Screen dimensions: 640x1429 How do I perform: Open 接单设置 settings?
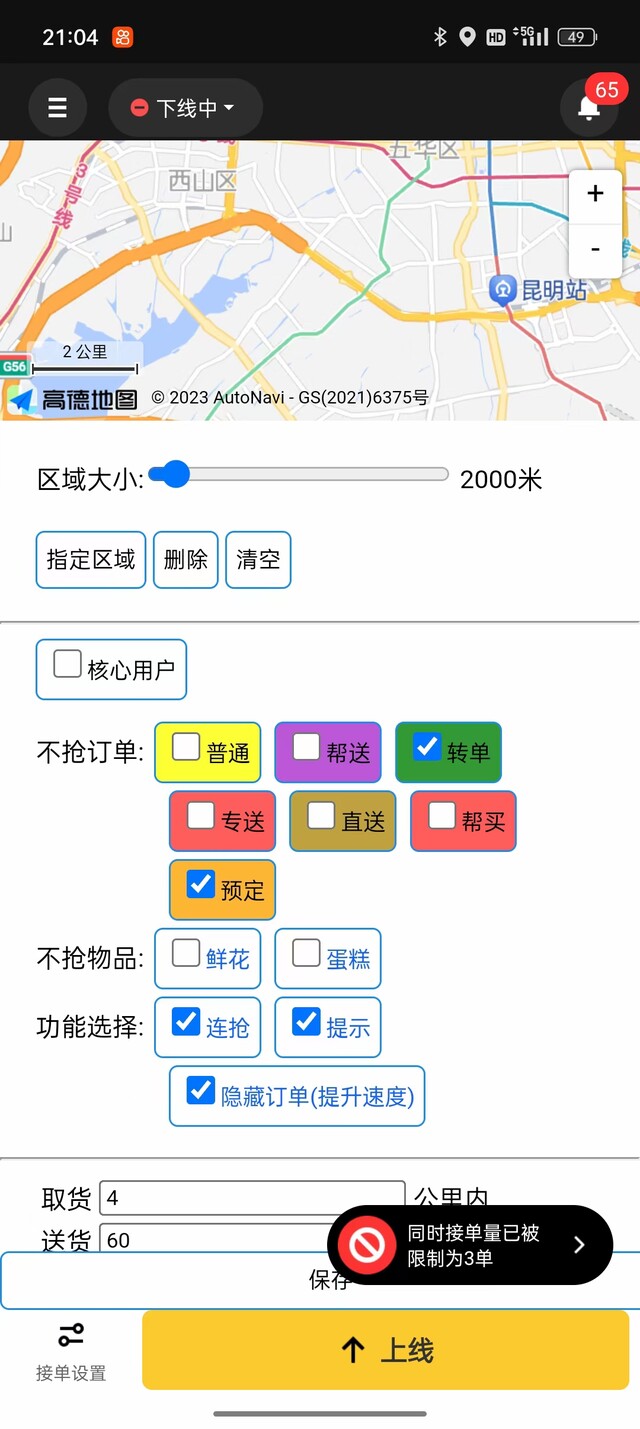coord(71,1350)
